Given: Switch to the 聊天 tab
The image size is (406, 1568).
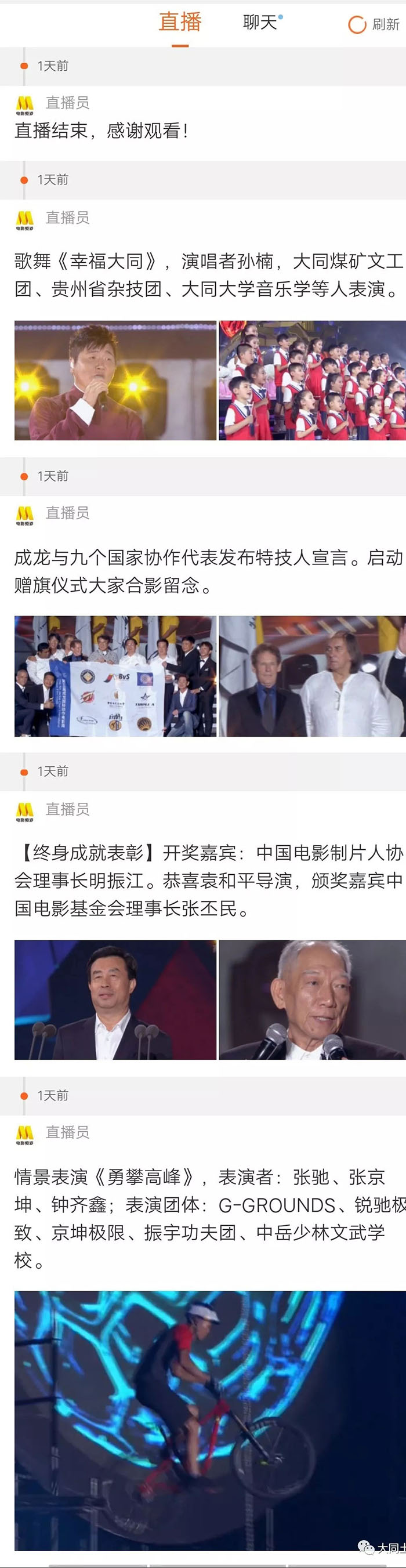Looking at the screenshot, I should click(260, 23).
